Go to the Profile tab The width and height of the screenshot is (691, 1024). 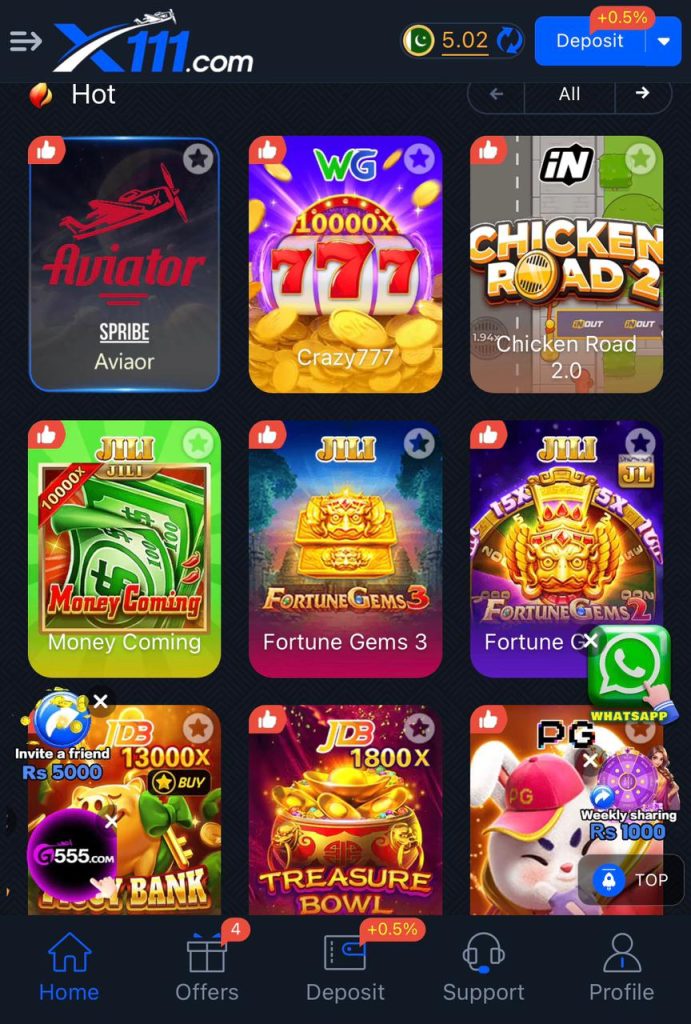pos(621,966)
